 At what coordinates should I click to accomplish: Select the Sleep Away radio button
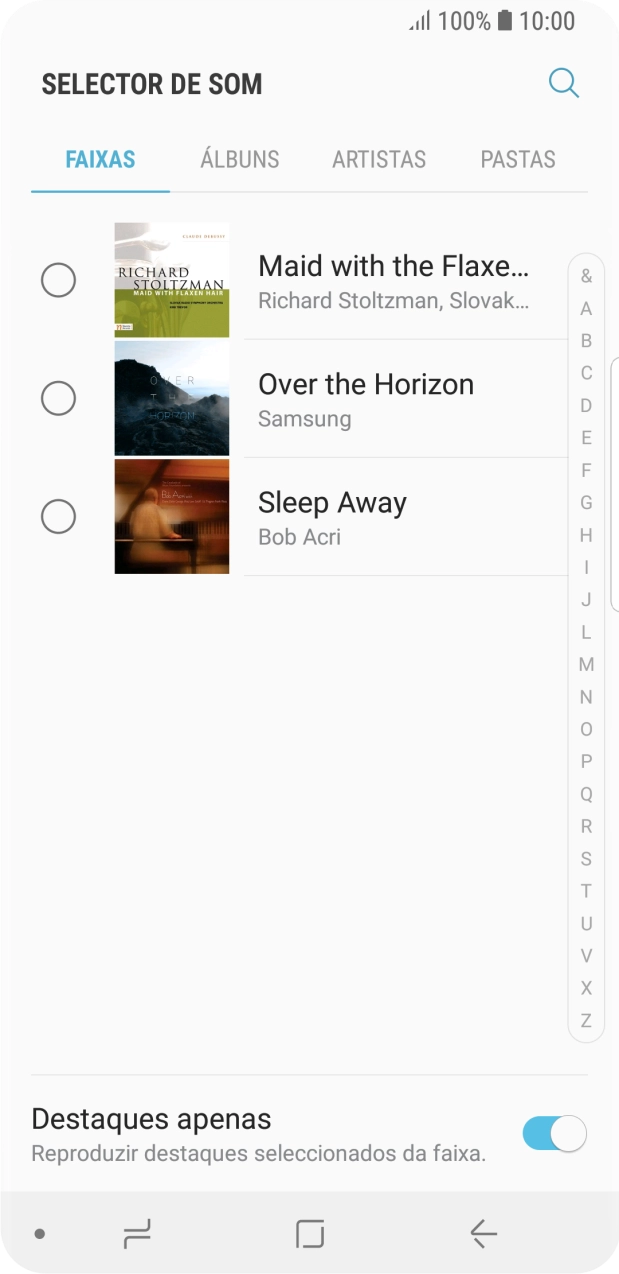point(58,517)
